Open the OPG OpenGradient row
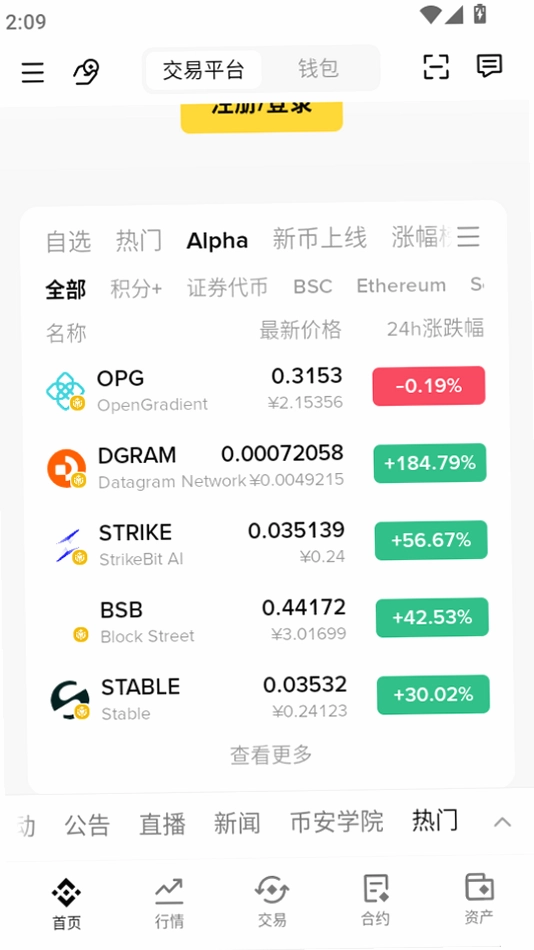Screen dimensions: 534x950 [x=265, y=389]
